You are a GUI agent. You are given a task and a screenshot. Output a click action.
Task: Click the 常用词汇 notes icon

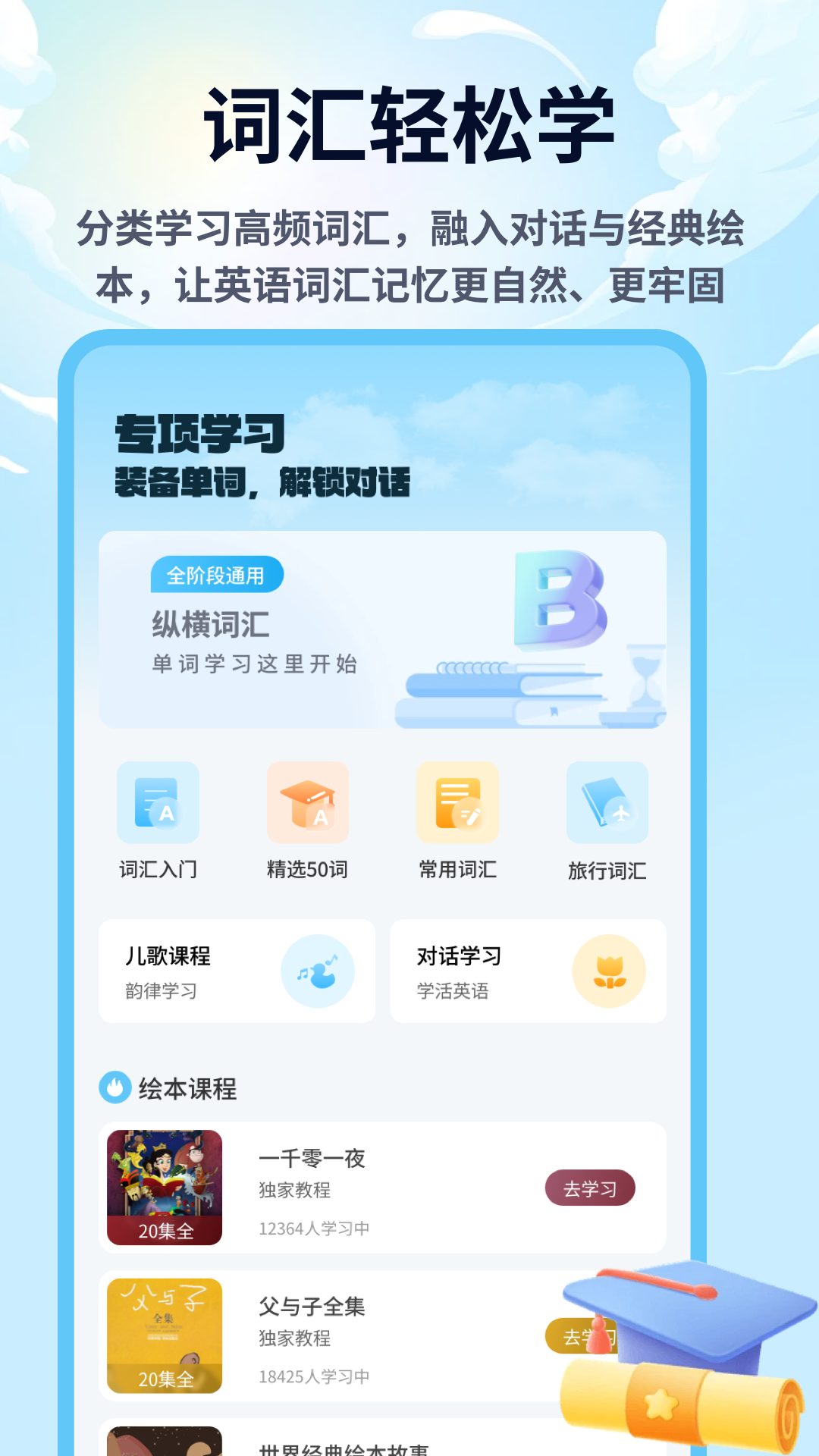456,804
